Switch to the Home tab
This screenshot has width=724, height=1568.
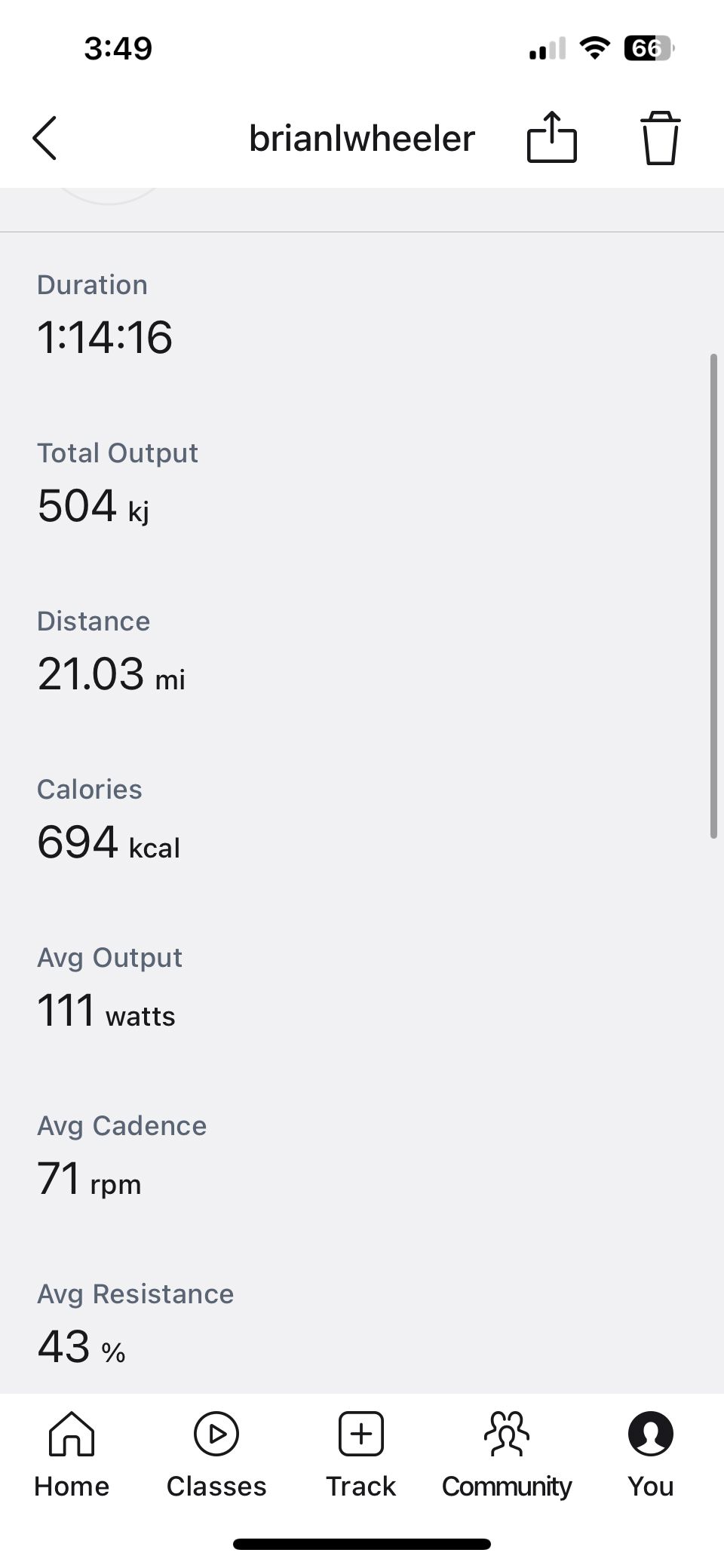click(x=72, y=1453)
